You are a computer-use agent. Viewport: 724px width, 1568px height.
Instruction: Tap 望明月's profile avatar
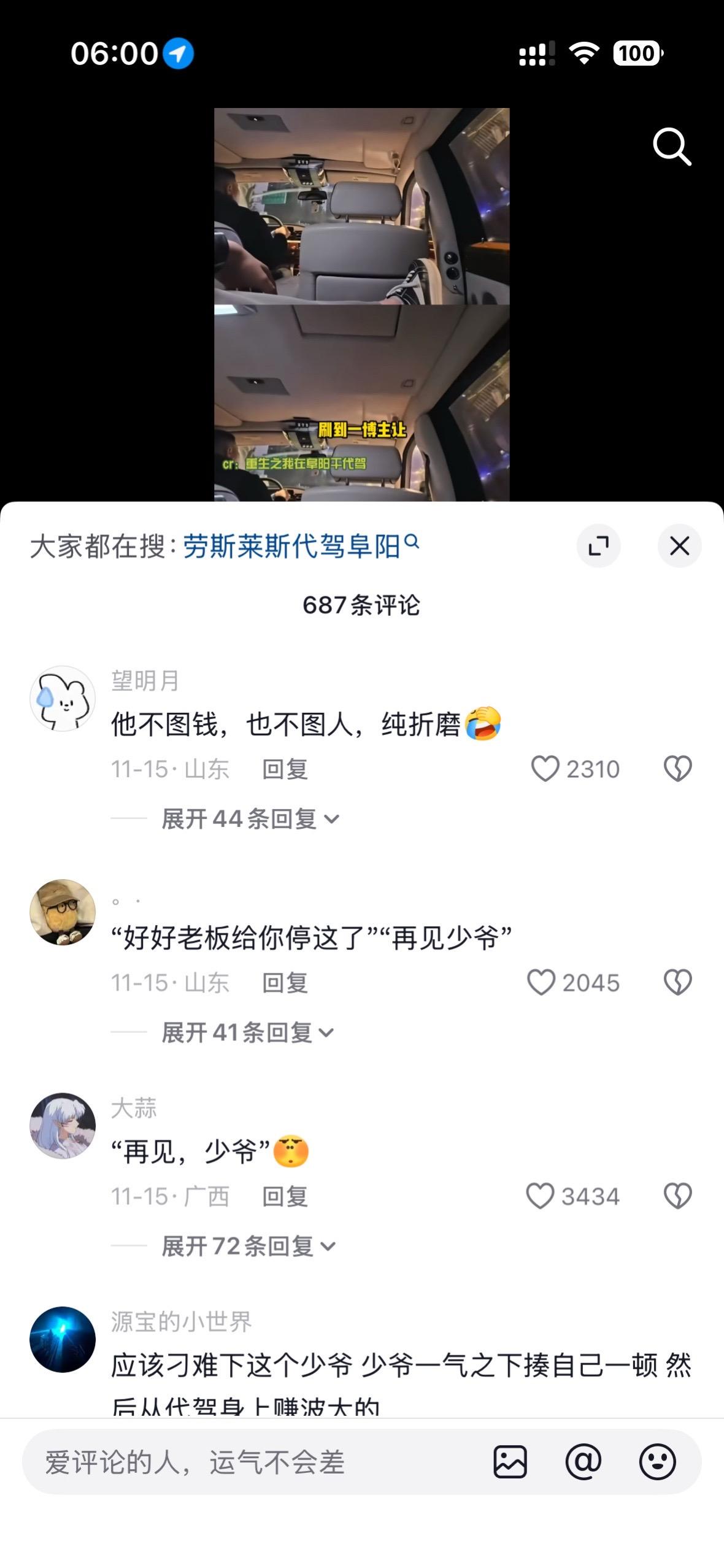coord(63,698)
